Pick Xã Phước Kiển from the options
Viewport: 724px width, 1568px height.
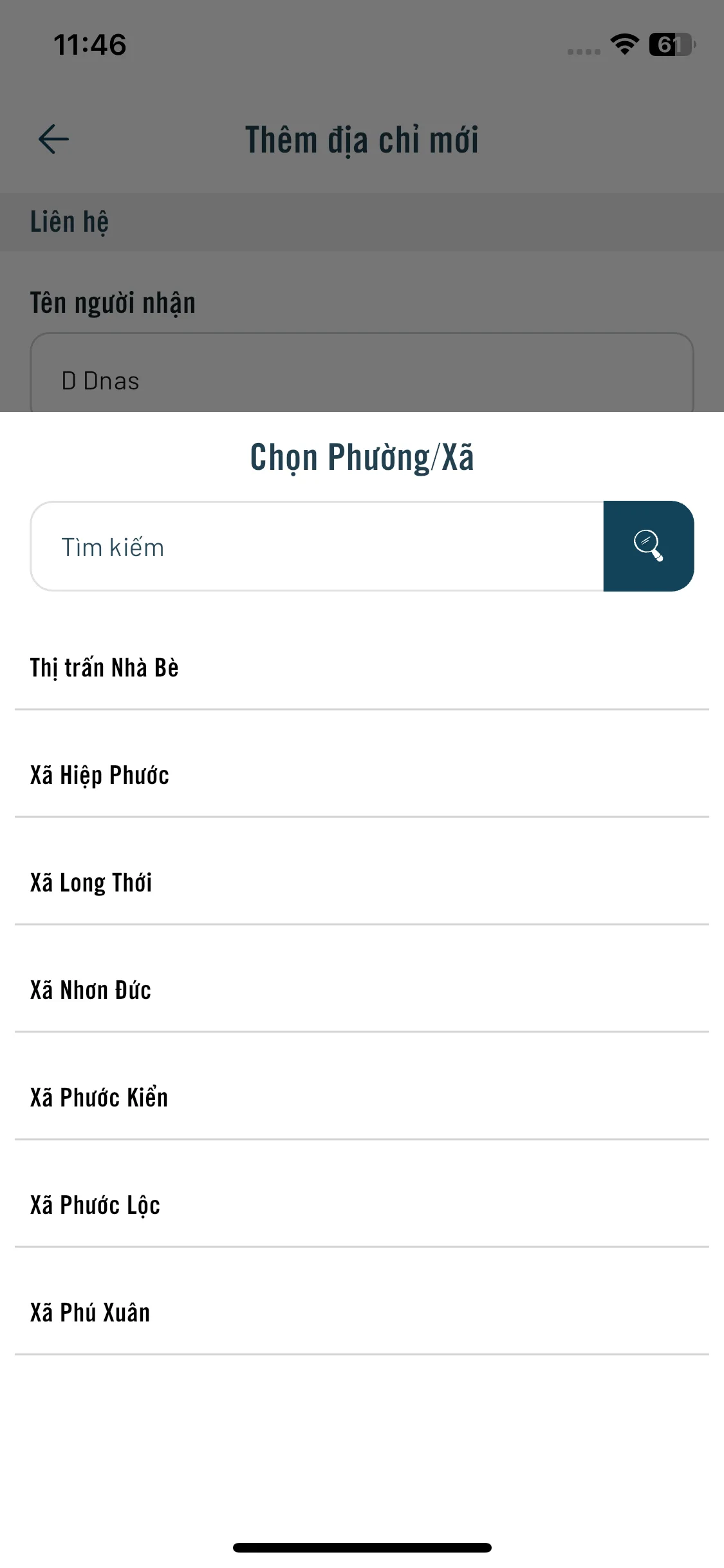[100, 1098]
